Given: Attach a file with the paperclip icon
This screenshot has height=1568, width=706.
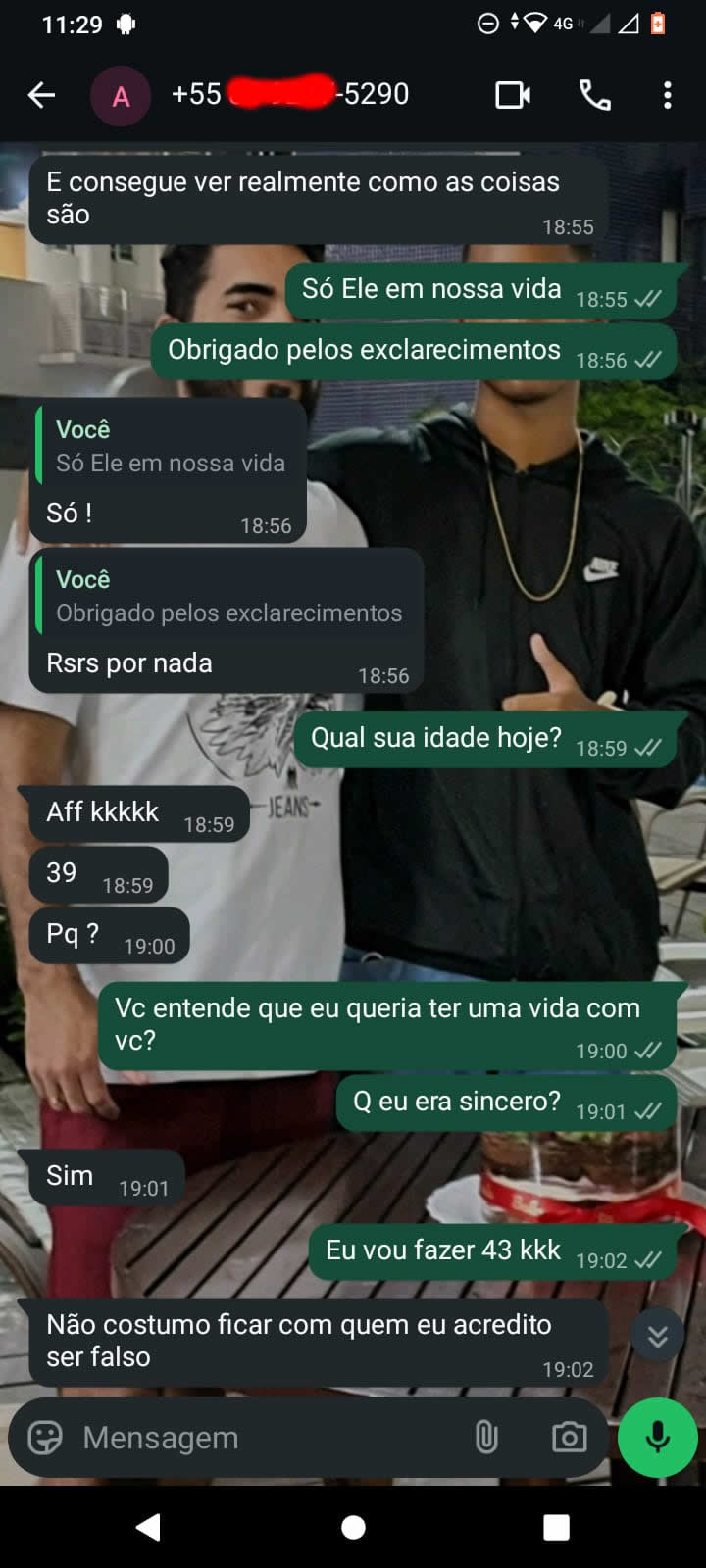Looking at the screenshot, I should (487, 1437).
